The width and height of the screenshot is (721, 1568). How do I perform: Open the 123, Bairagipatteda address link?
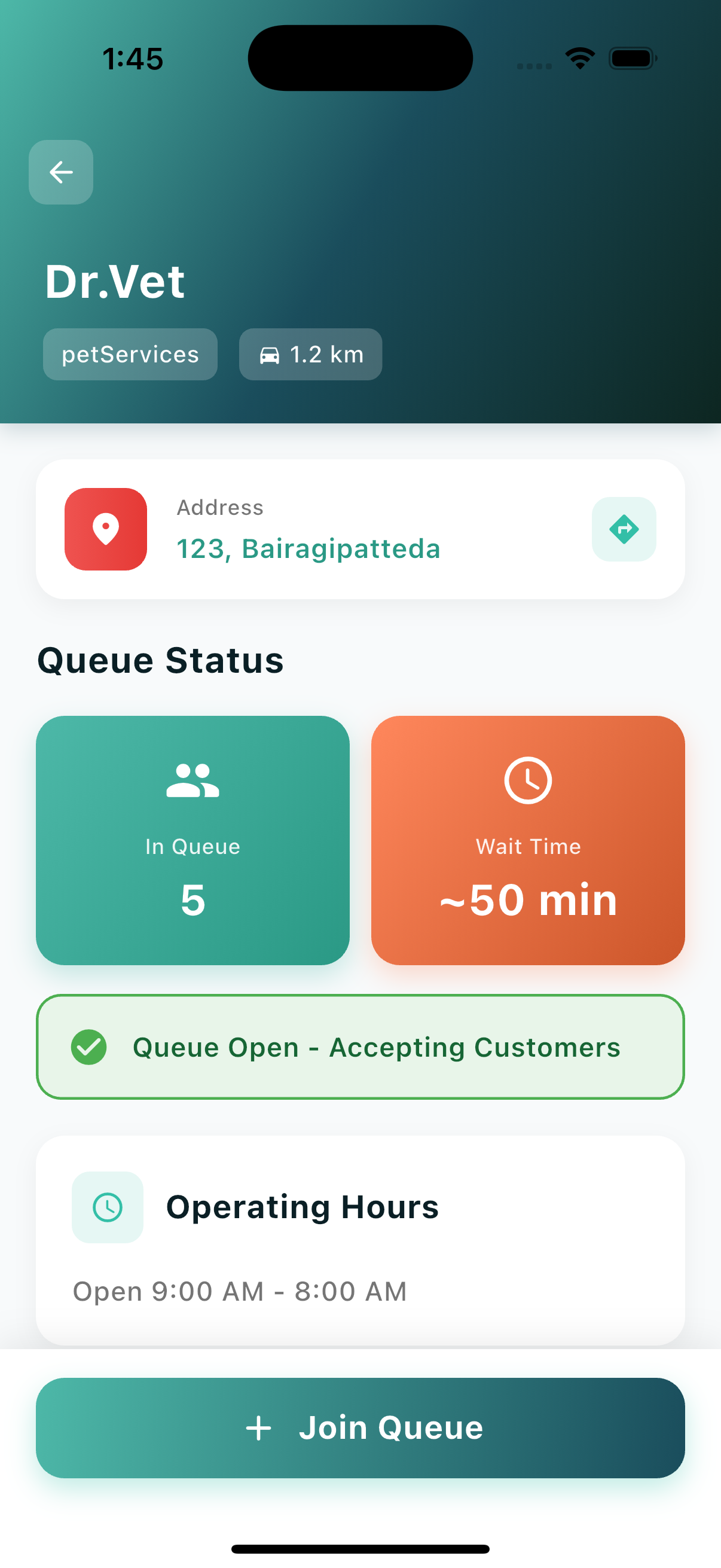[x=308, y=548]
